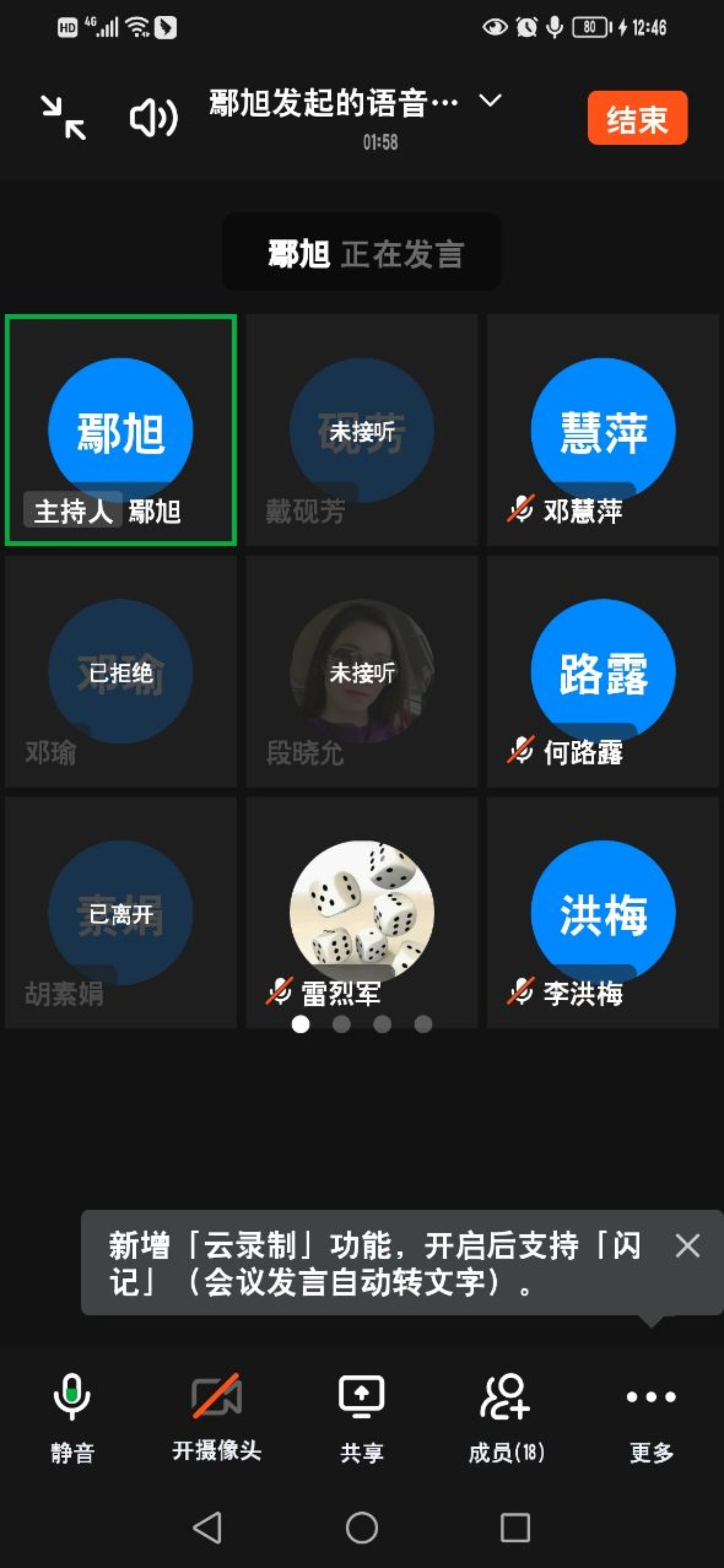Minimize the meeting window
This screenshot has height=1568, width=724.
pos(63,118)
